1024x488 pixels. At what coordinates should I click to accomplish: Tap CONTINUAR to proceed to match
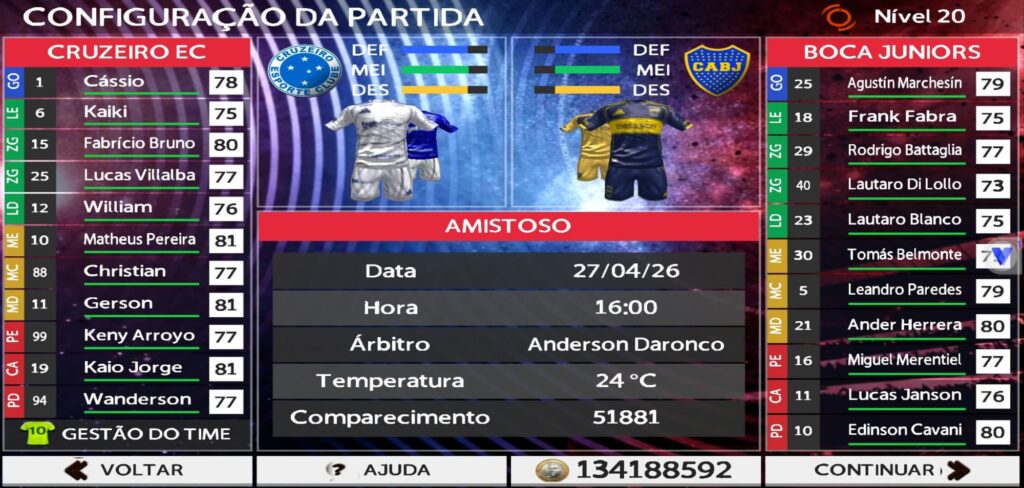(892, 470)
